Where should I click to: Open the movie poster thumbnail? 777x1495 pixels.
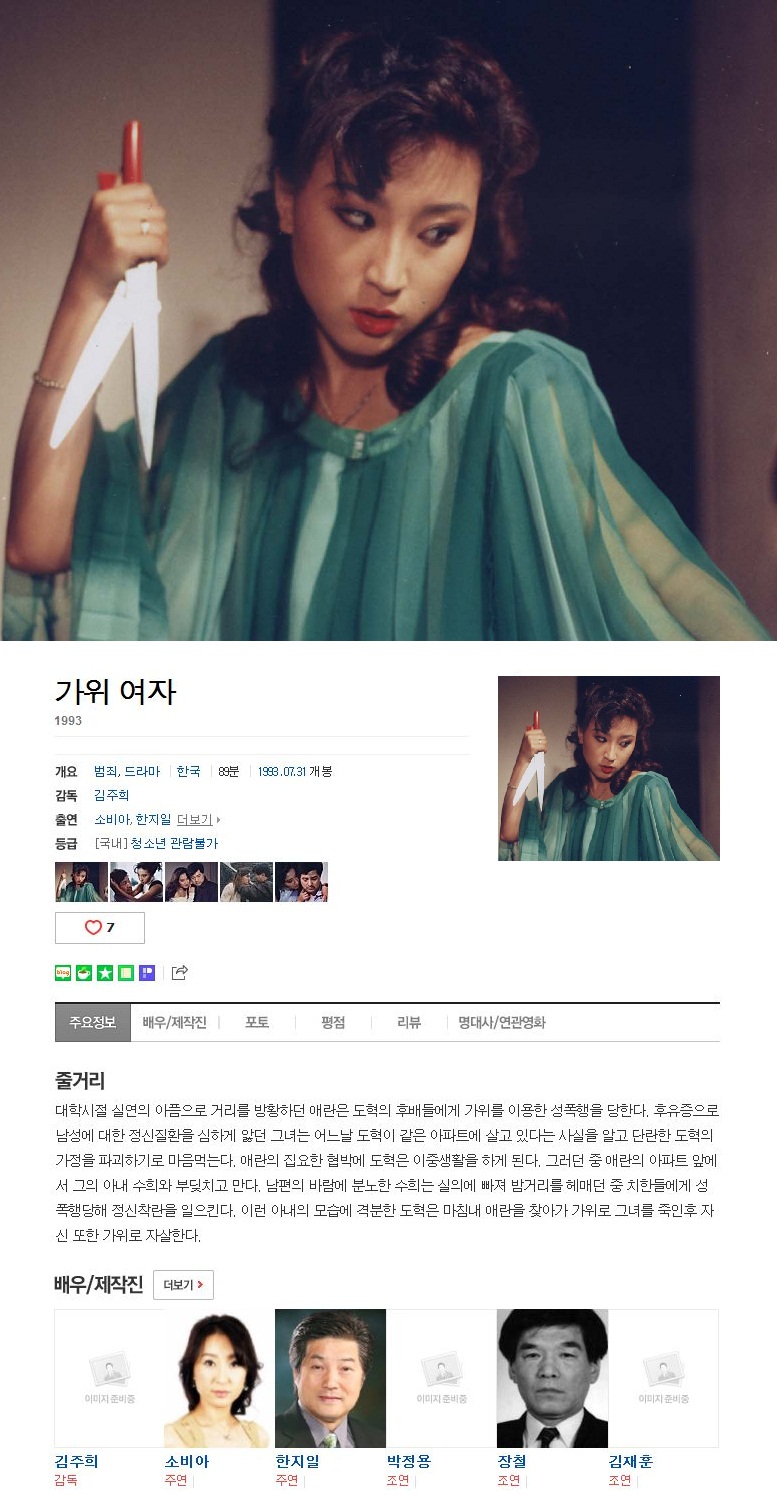608,768
